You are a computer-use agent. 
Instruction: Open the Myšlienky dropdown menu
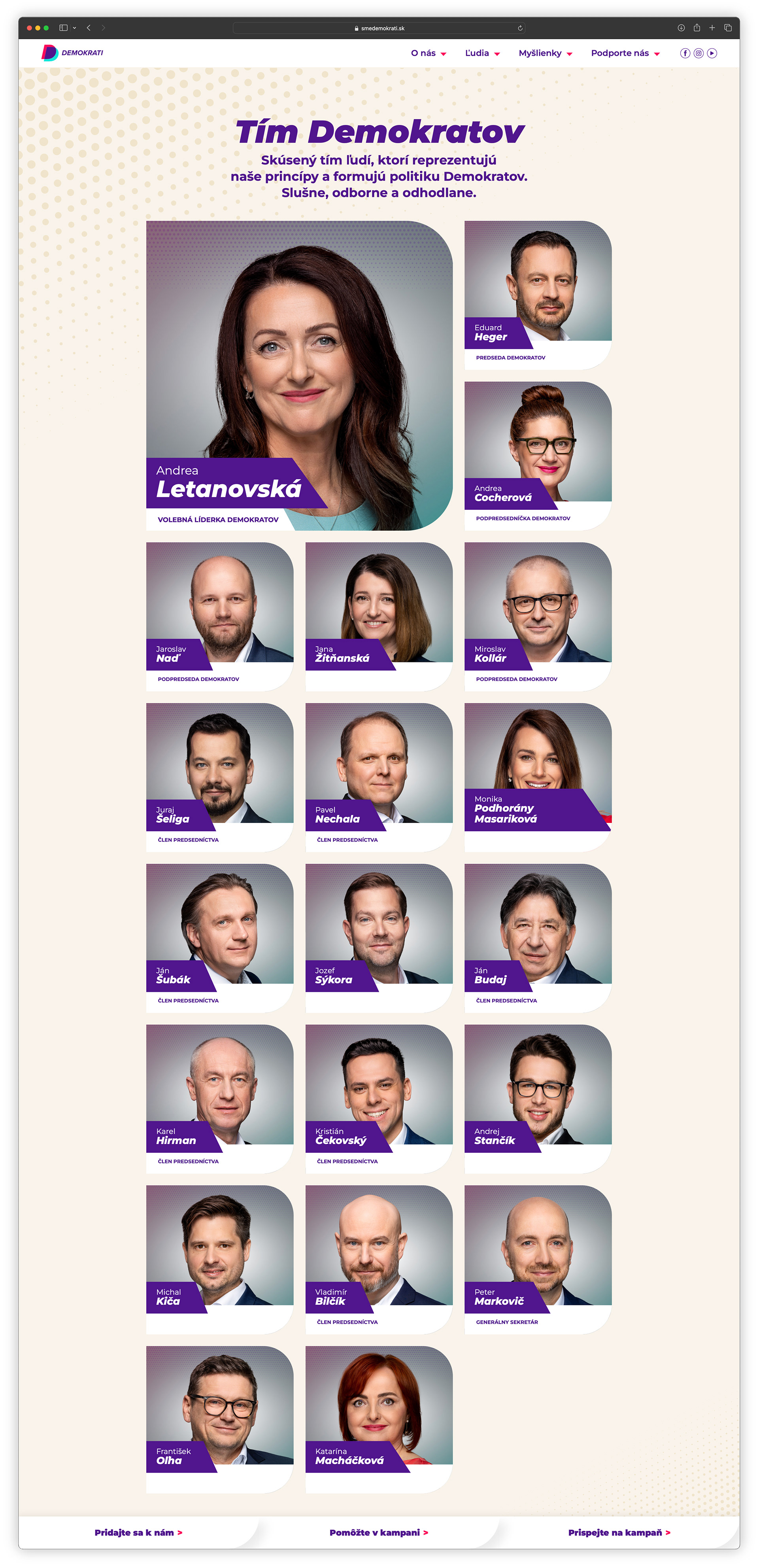pyautogui.click(x=546, y=53)
